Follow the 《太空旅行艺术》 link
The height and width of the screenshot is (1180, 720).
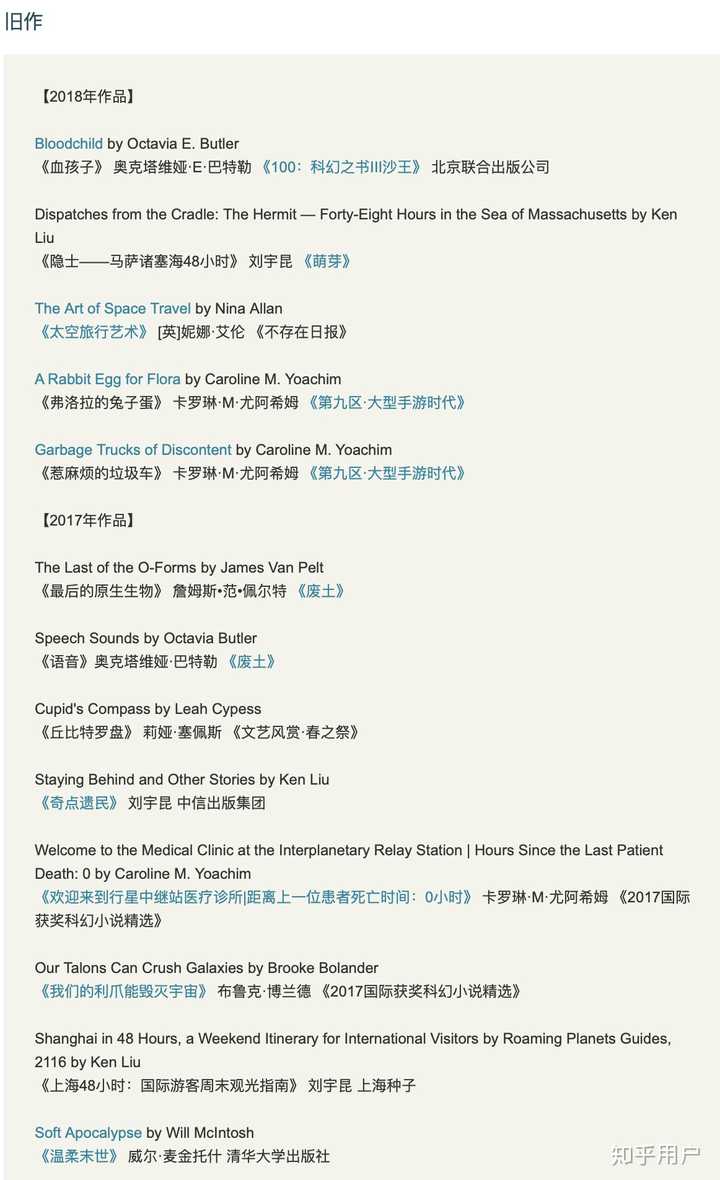tap(93, 332)
